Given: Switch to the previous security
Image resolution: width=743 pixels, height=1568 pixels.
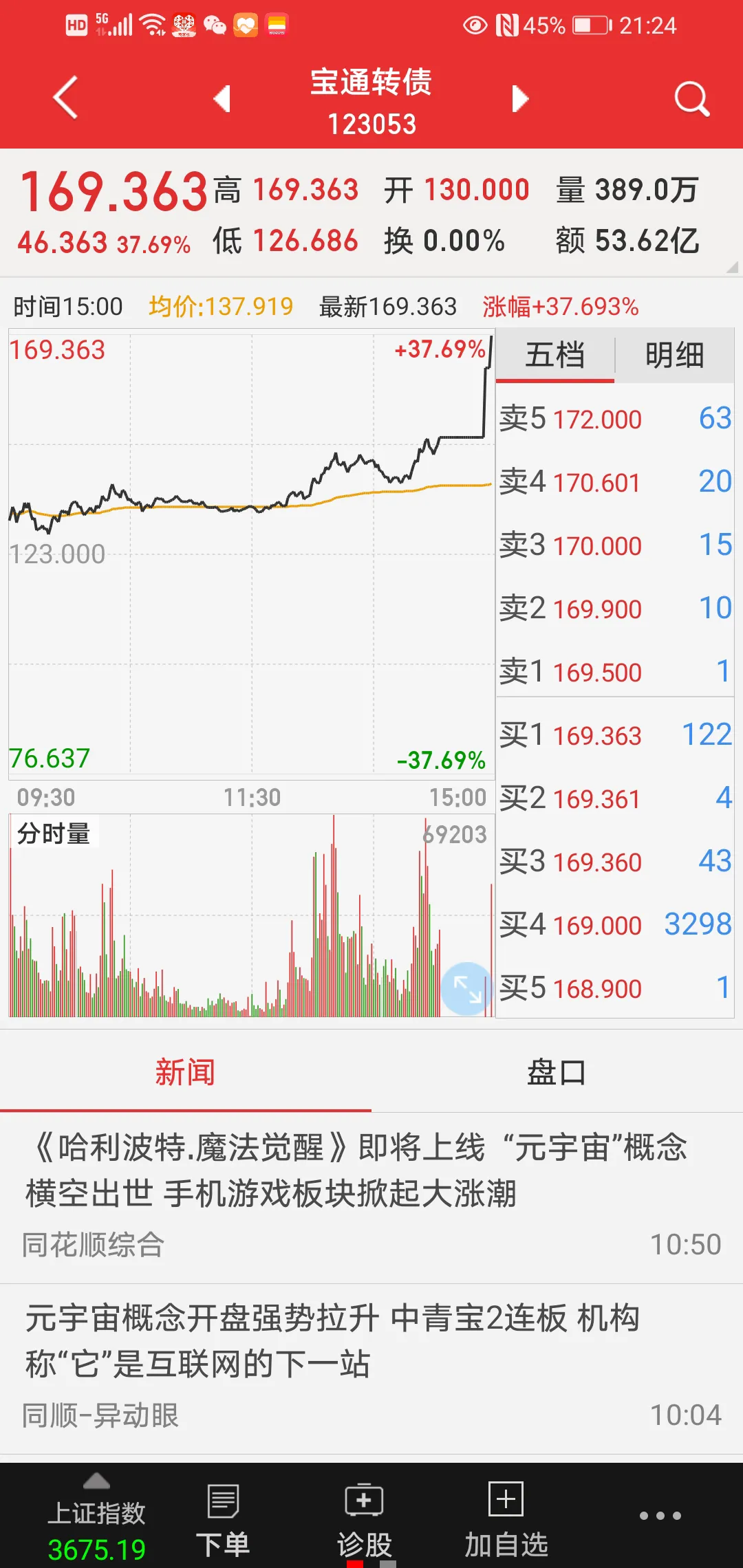Looking at the screenshot, I should pos(222,99).
